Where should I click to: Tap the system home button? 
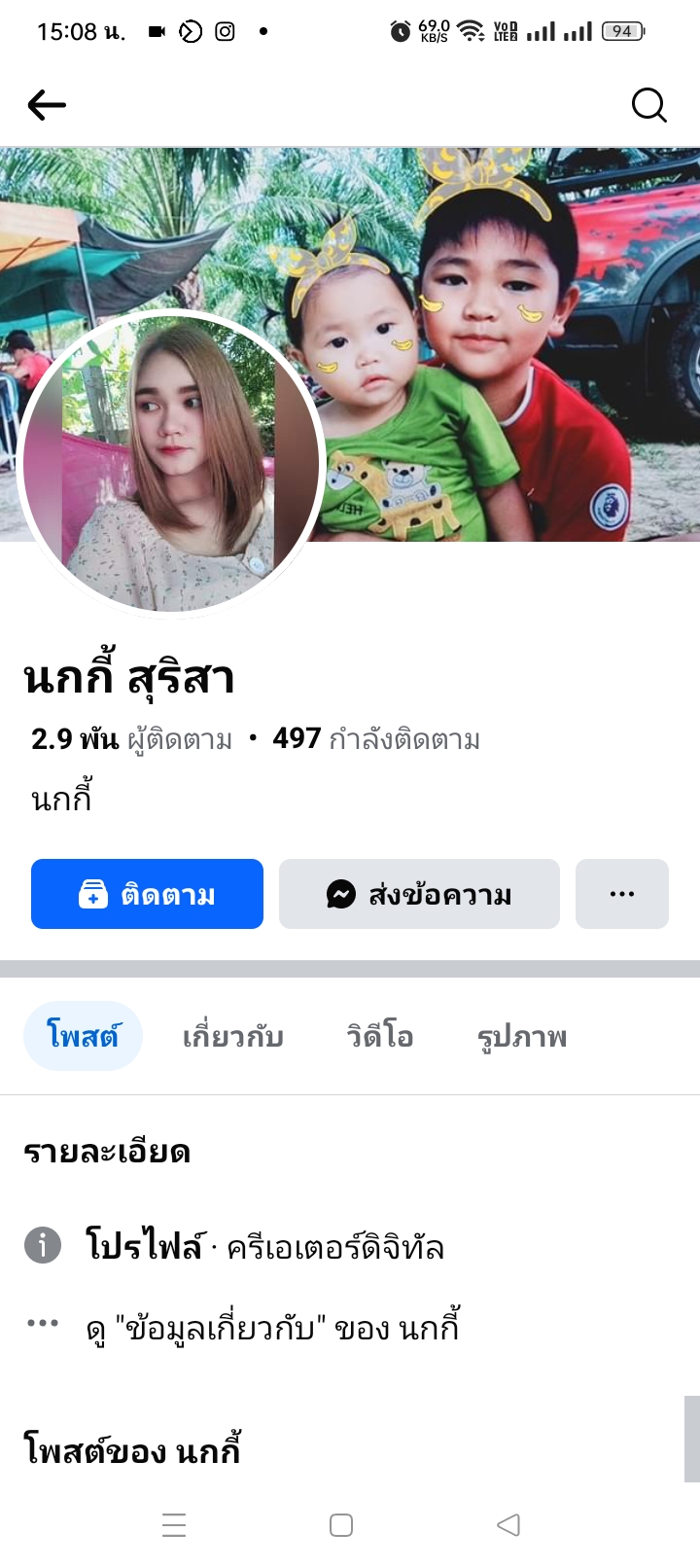point(341,1524)
